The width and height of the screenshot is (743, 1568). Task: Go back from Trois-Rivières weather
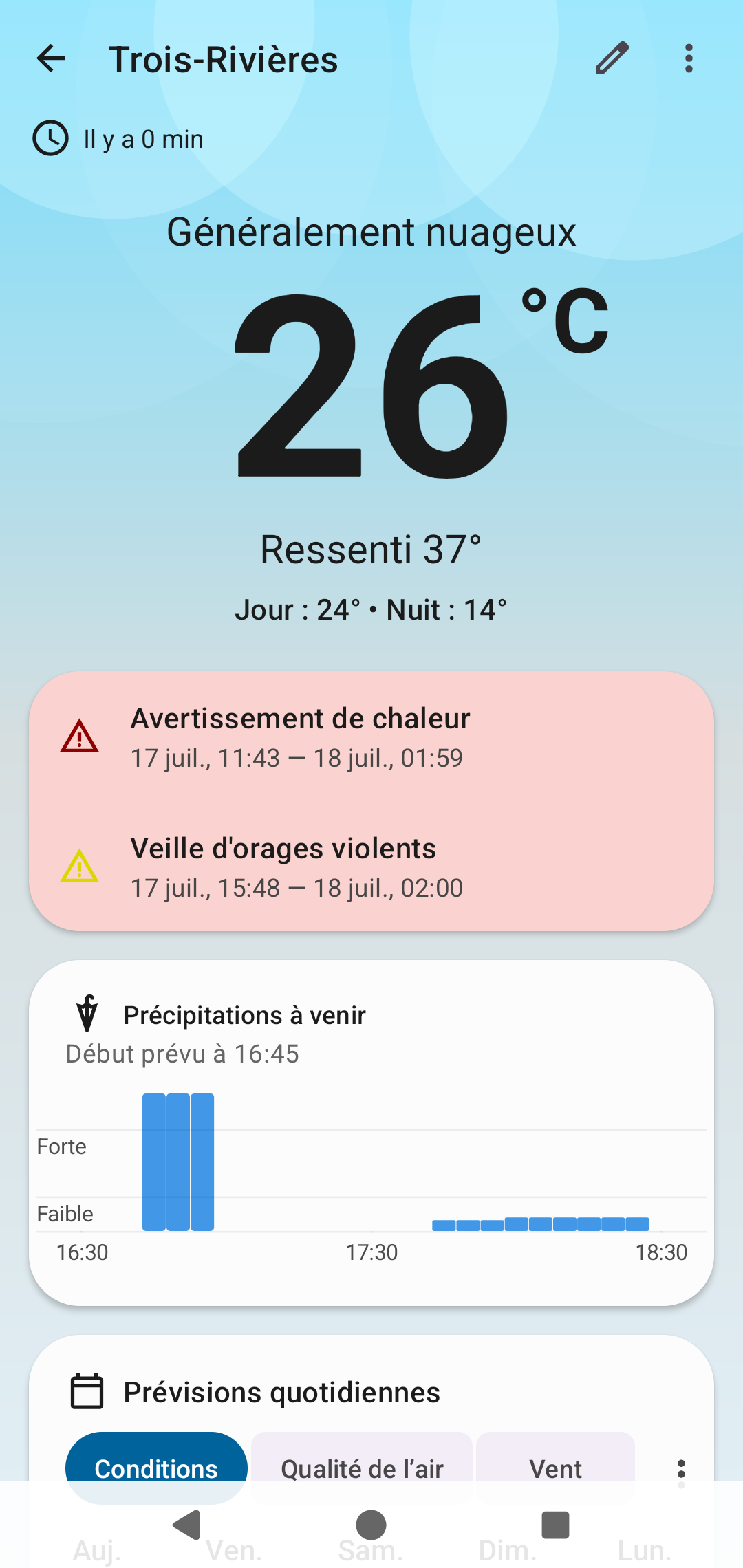[51, 59]
